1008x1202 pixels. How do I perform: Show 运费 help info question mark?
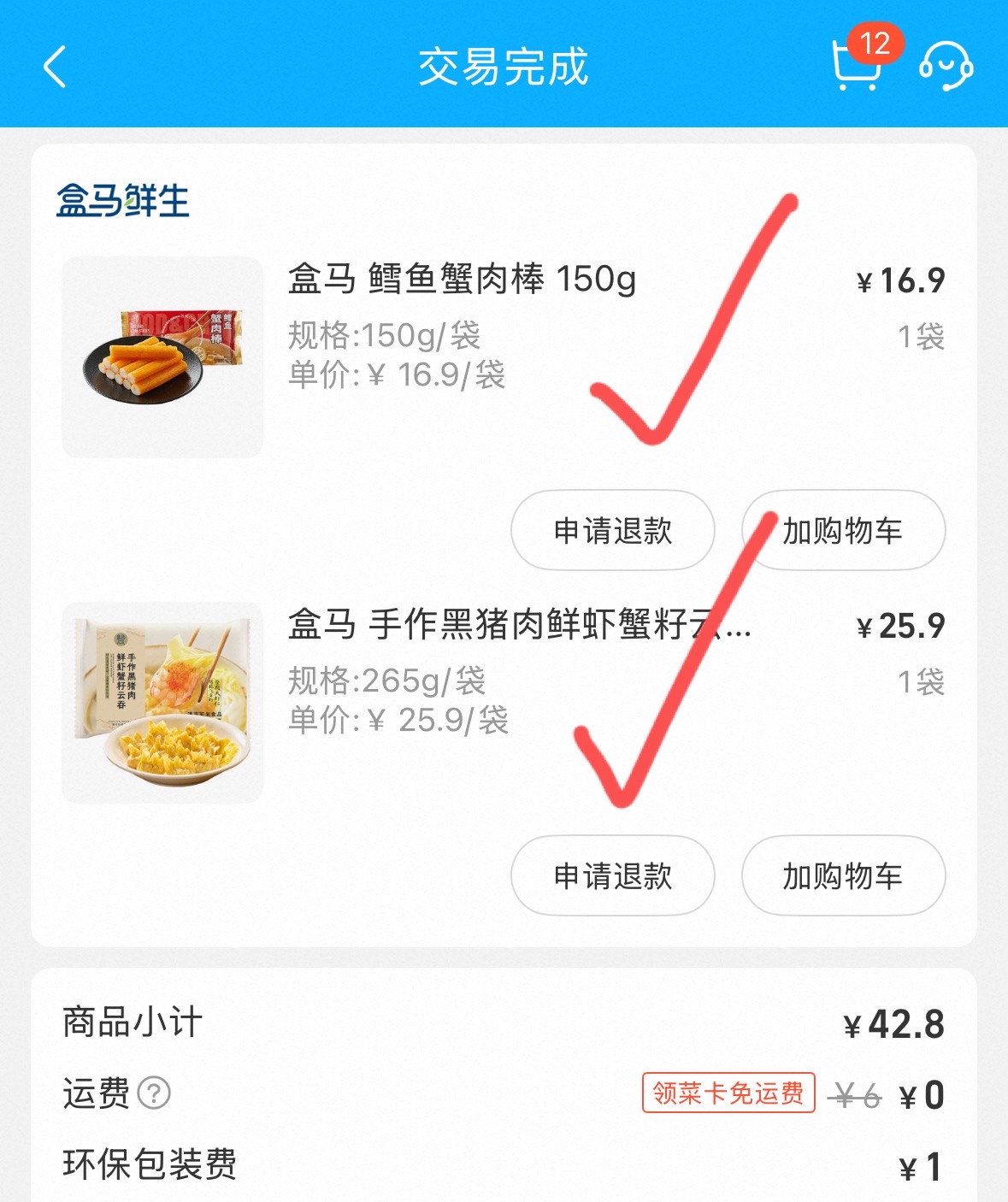tap(155, 1093)
